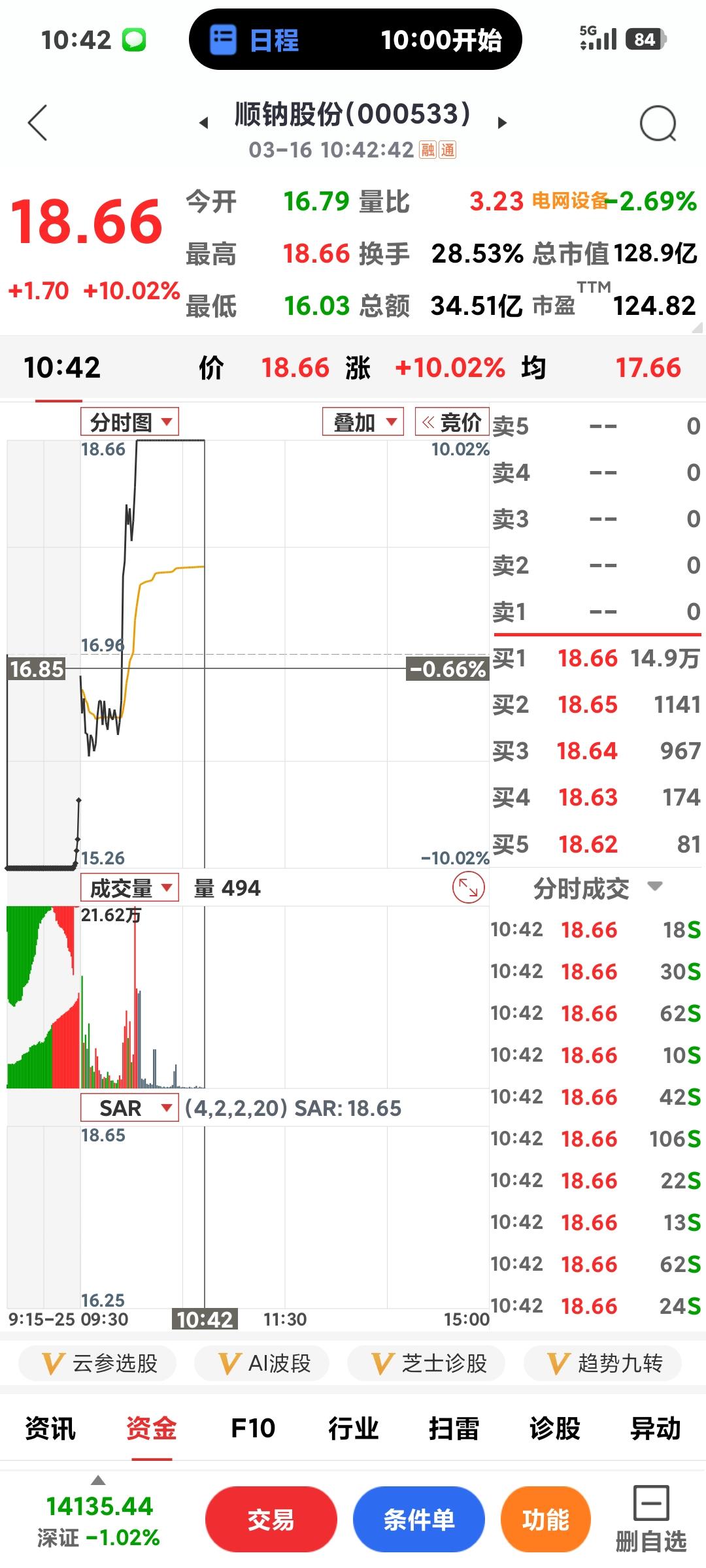
Task: Open the 成交量 indicator dropdown
Action: pos(130,887)
